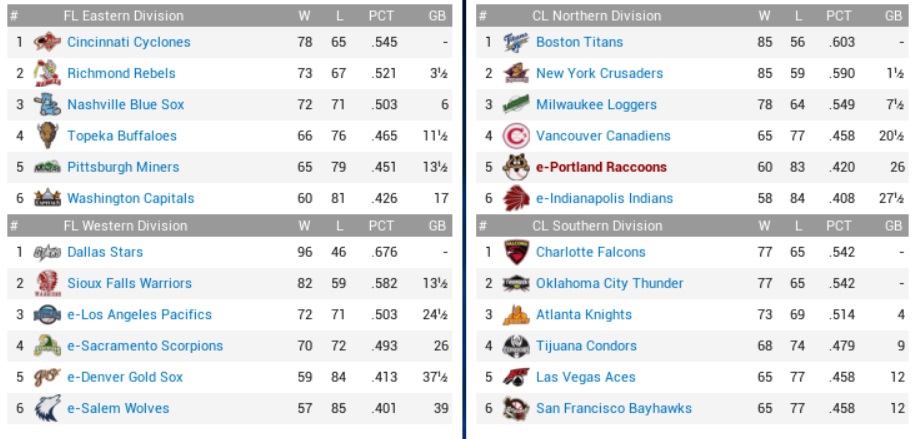Select the New York Crusaders link
Image resolution: width=913 pixels, height=439 pixels.
click(x=599, y=73)
